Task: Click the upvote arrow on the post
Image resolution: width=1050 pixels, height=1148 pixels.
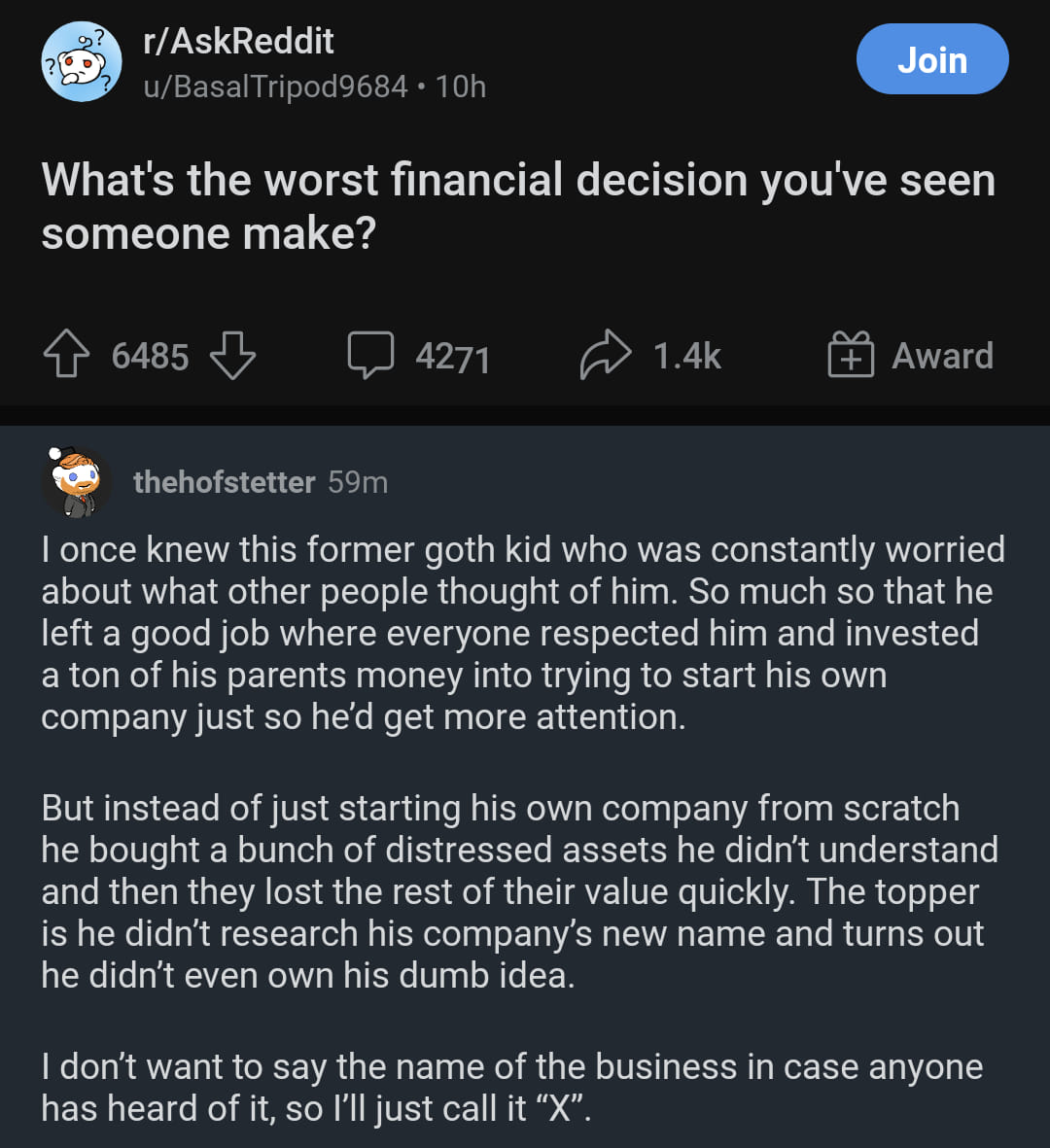Action: [x=65, y=355]
